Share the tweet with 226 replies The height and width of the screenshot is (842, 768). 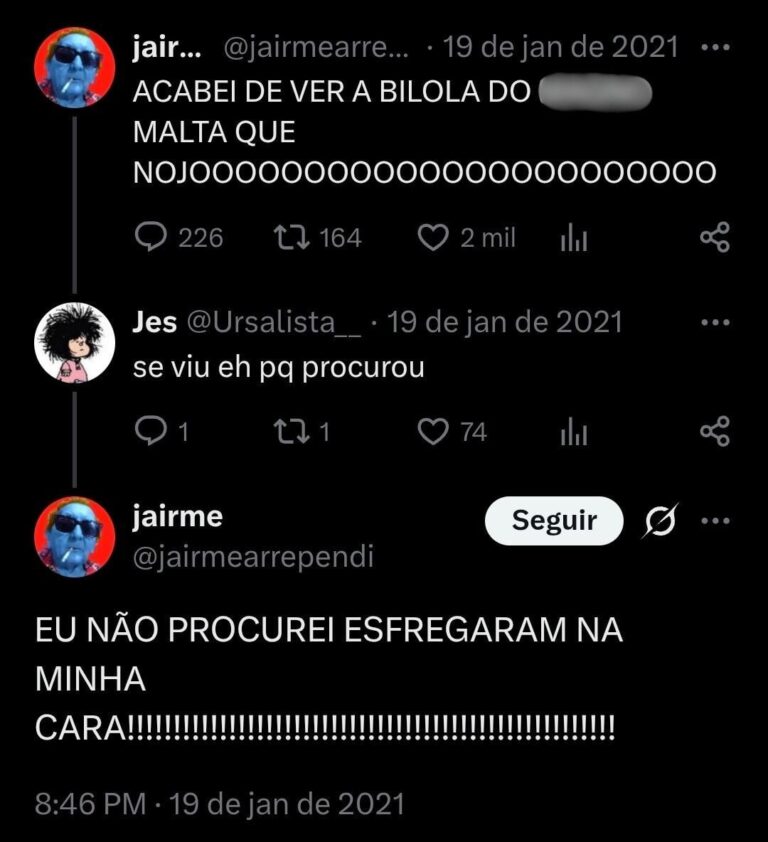pos(714,237)
